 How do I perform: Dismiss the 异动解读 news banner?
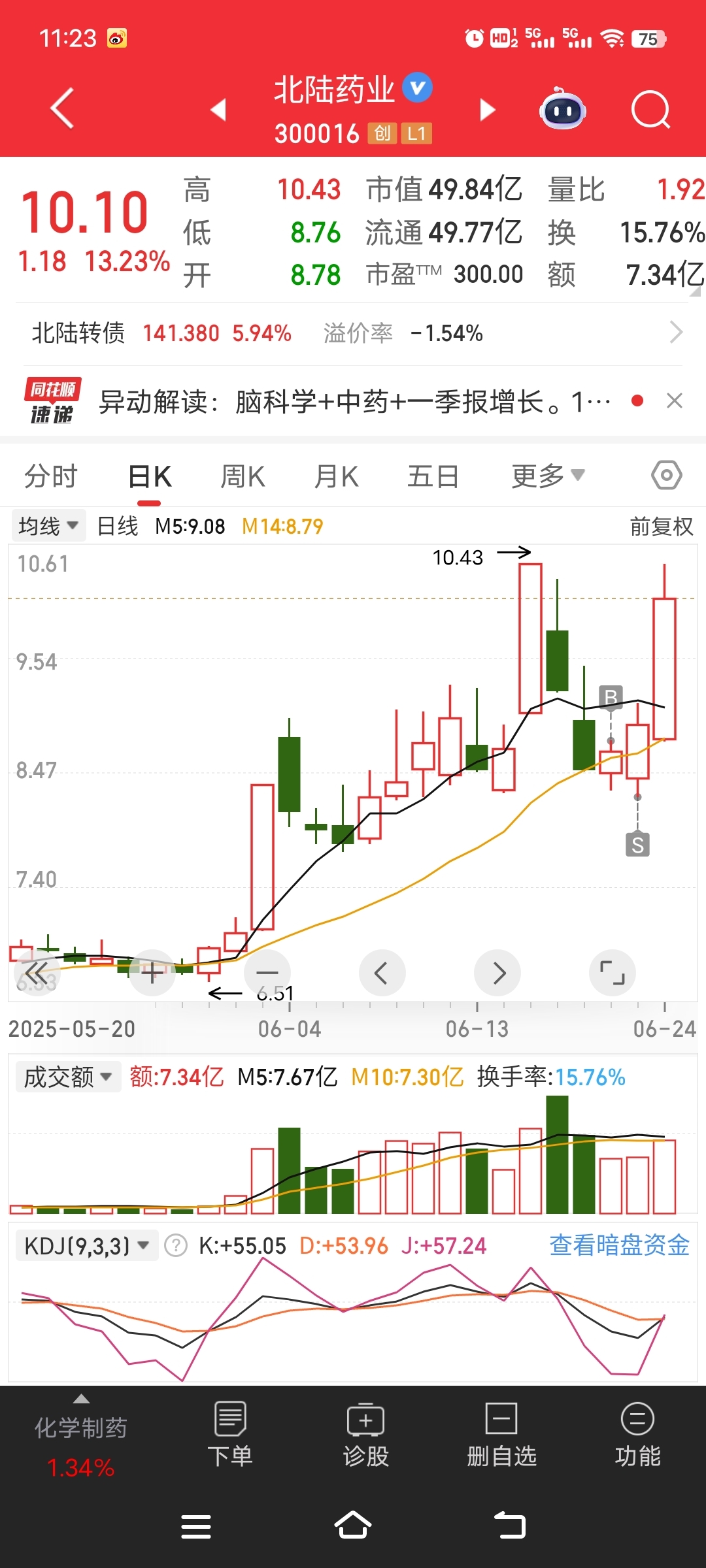(x=674, y=400)
